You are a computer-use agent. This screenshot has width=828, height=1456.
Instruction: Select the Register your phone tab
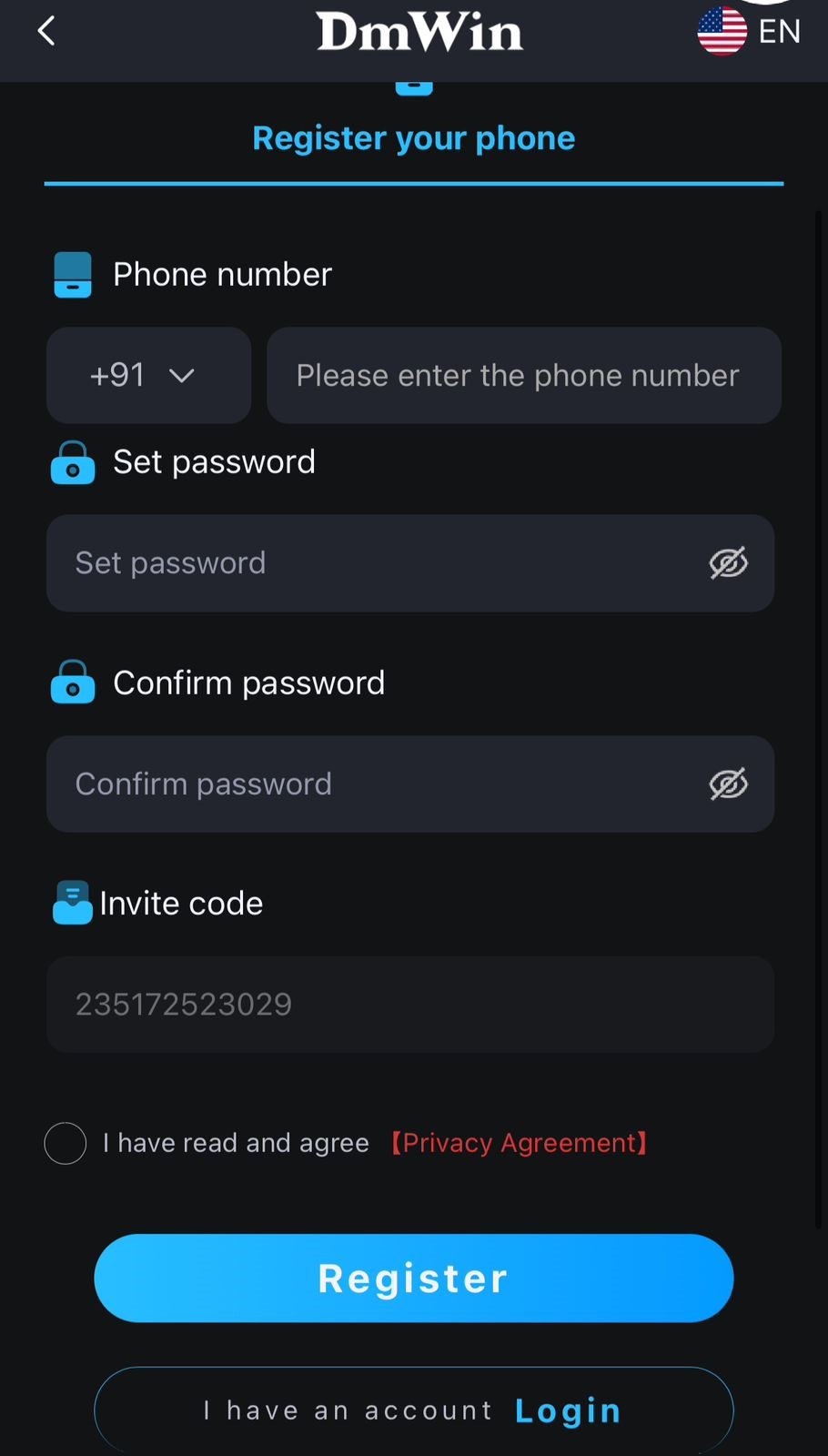pyautogui.click(x=413, y=138)
